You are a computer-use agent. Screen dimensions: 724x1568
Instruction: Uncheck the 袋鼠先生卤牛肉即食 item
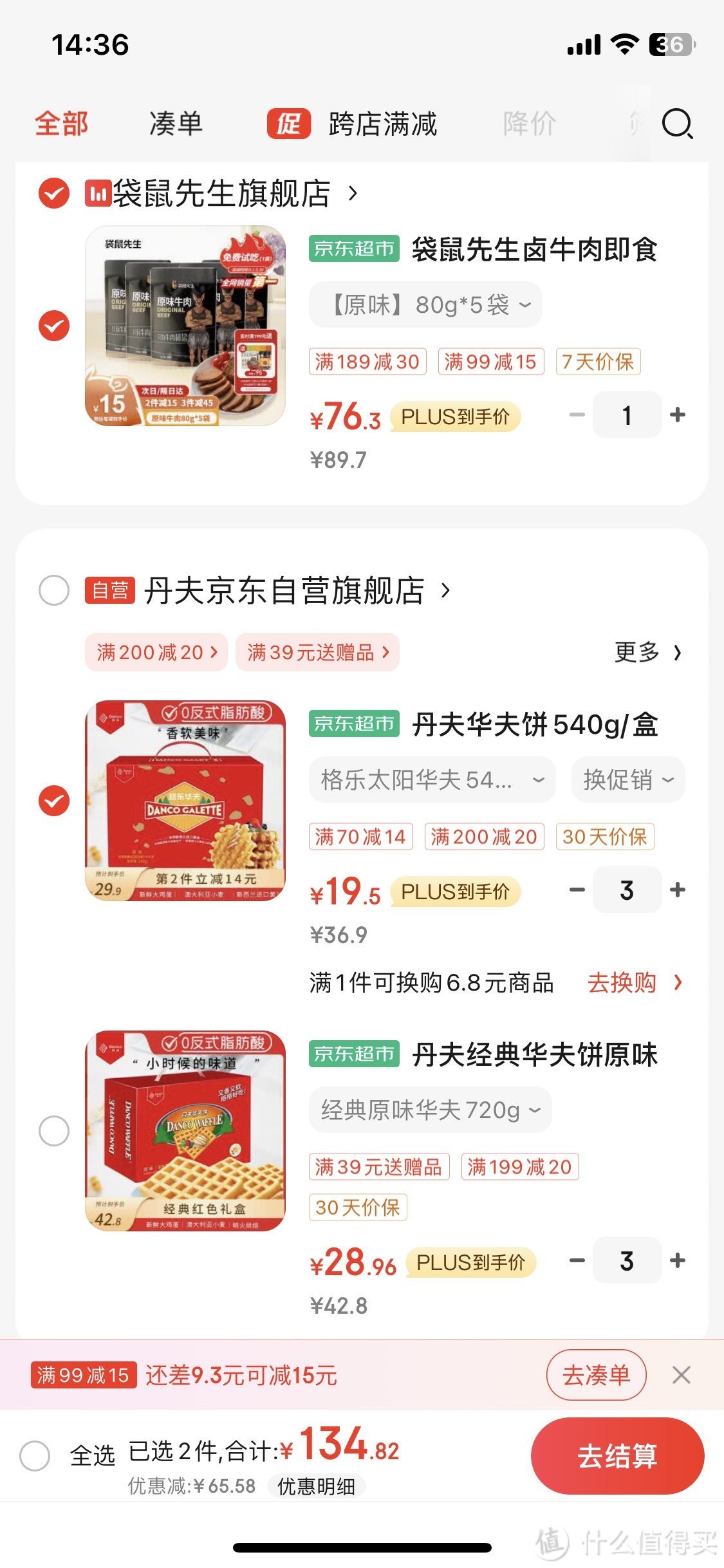click(54, 326)
